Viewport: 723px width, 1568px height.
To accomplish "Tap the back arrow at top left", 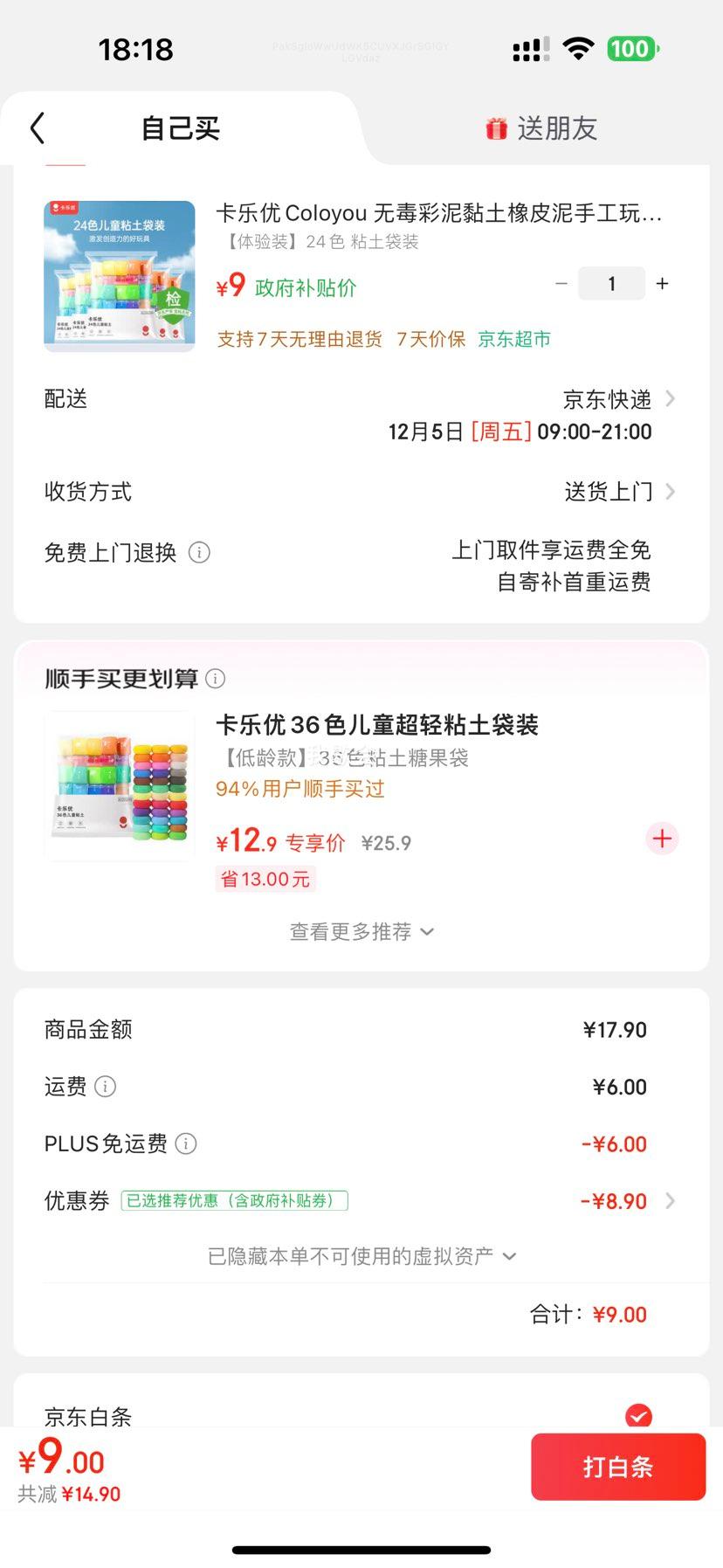I will (x=36, y=128).
